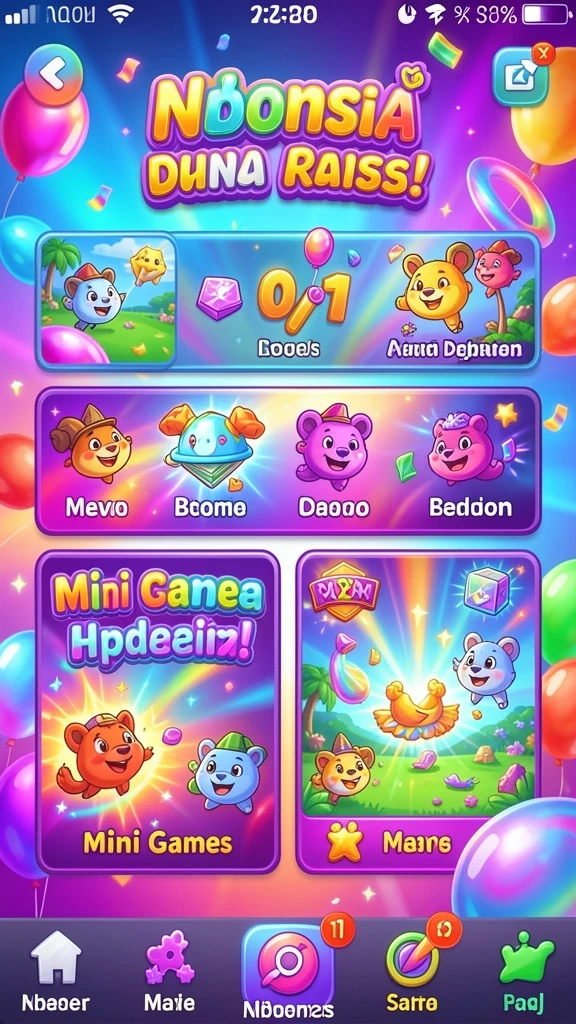Select the Daooo character
Screen dimensions: 576x1024
pyautogui.click(x=334, y=461)
